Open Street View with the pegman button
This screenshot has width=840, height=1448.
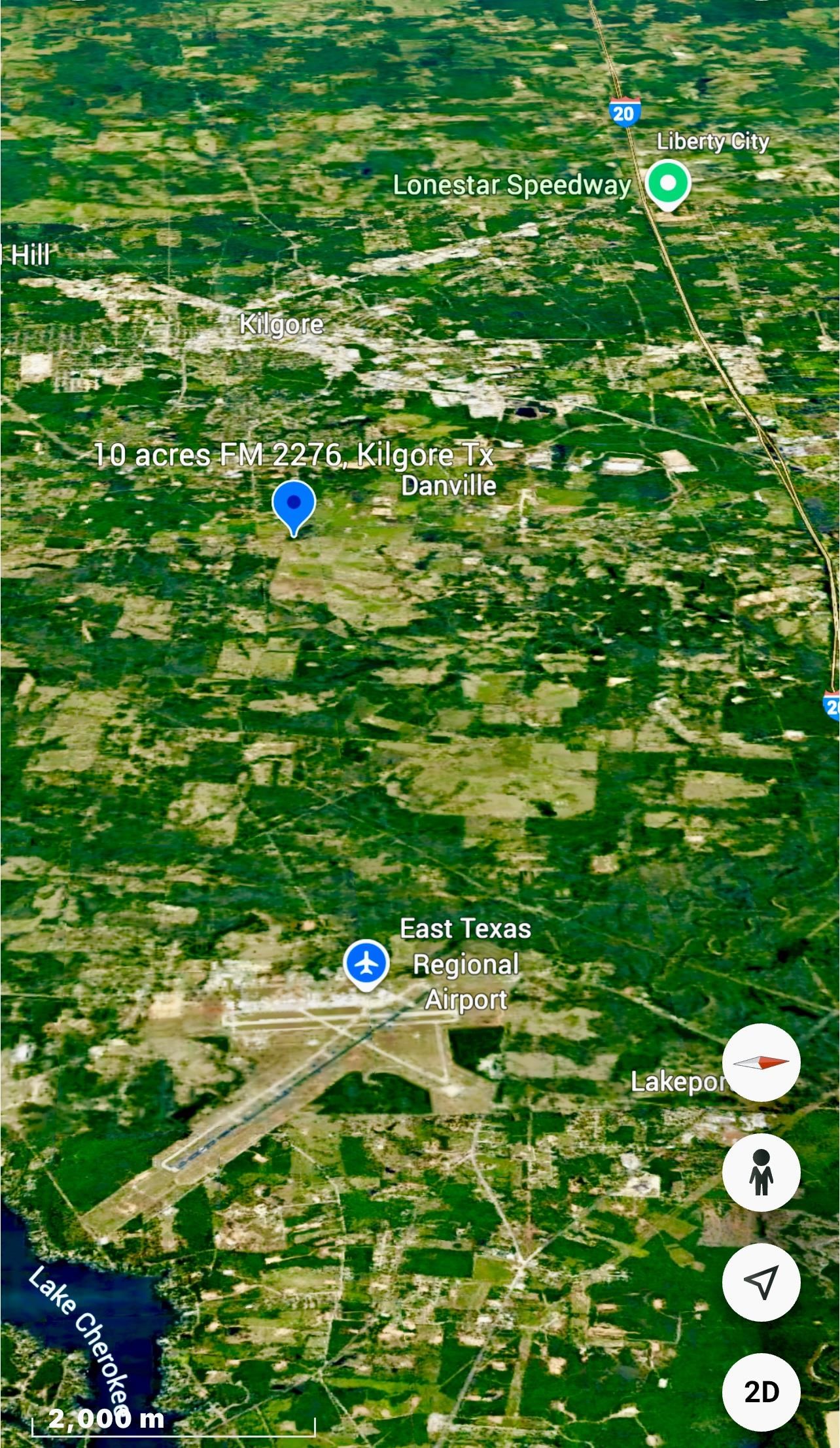click(x=761, y=1173)
